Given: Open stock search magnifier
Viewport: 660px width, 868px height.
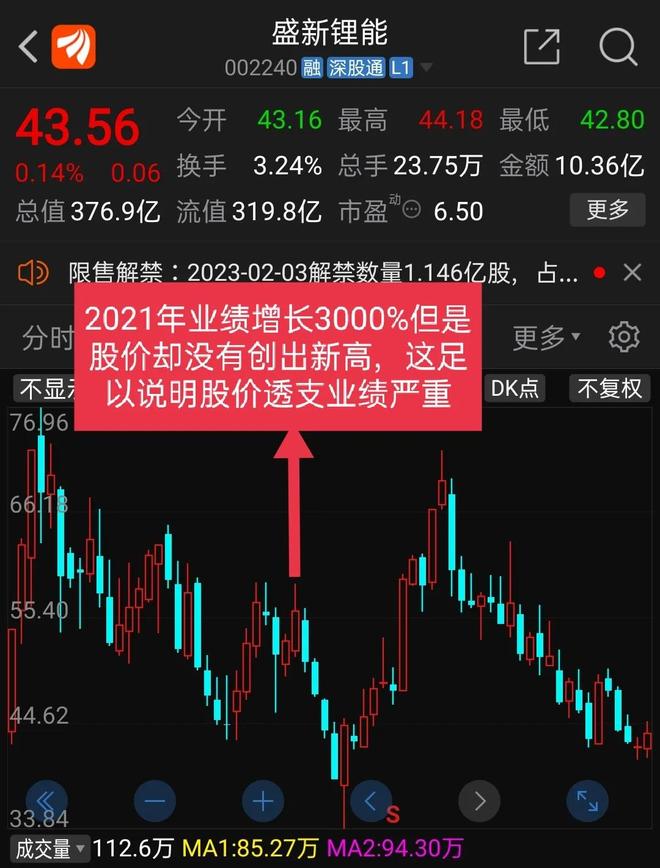Looking at the screenshot, I should [x=618, y=46].
